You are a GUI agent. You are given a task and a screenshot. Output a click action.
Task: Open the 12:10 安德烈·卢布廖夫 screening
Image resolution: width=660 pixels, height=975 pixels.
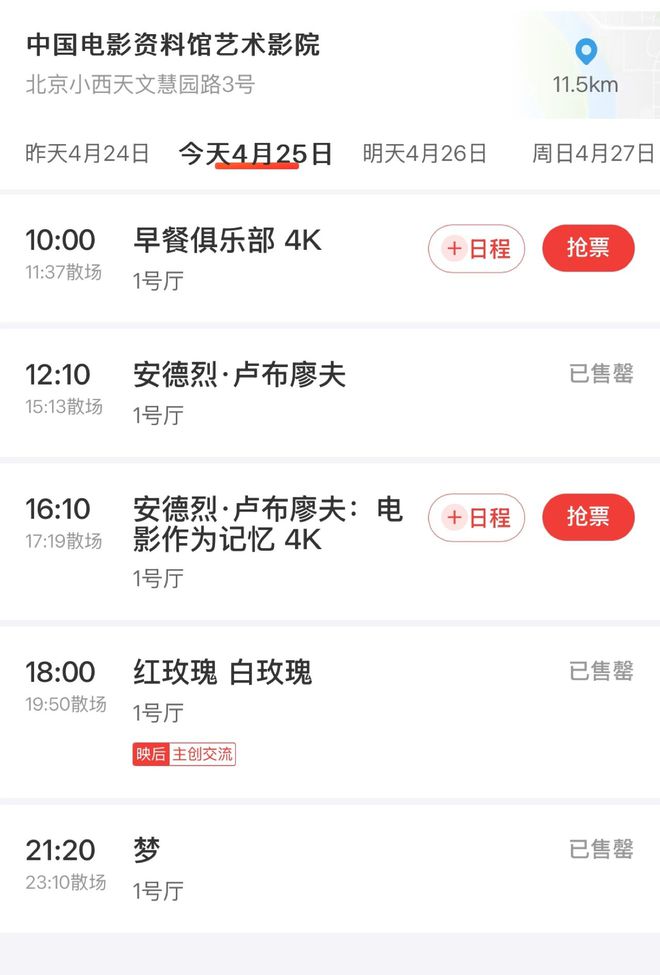tap(240, 375)
